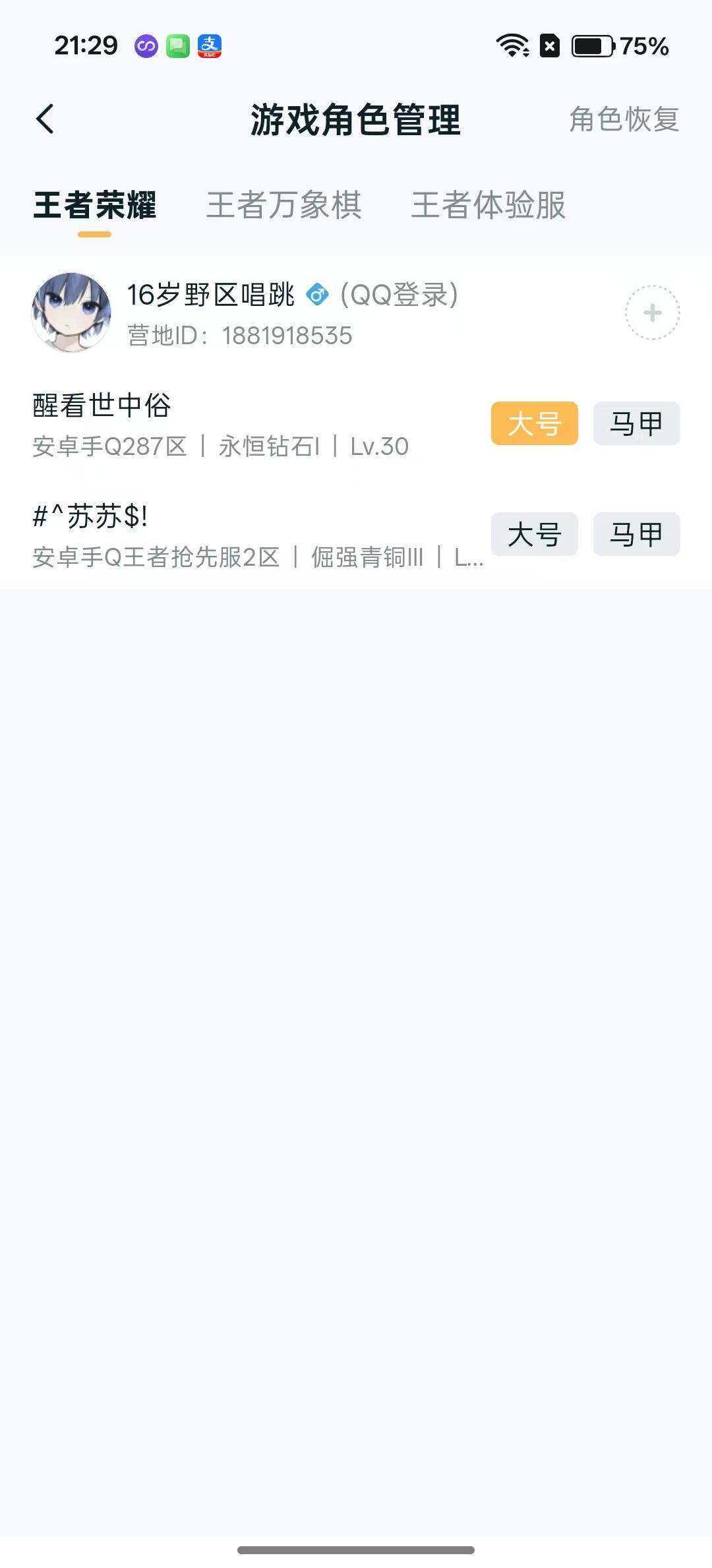The width and height of the screenshot is (712, 1568).
Task: Tap the 营地ID 1881918535 text
Action: (240, 336)
